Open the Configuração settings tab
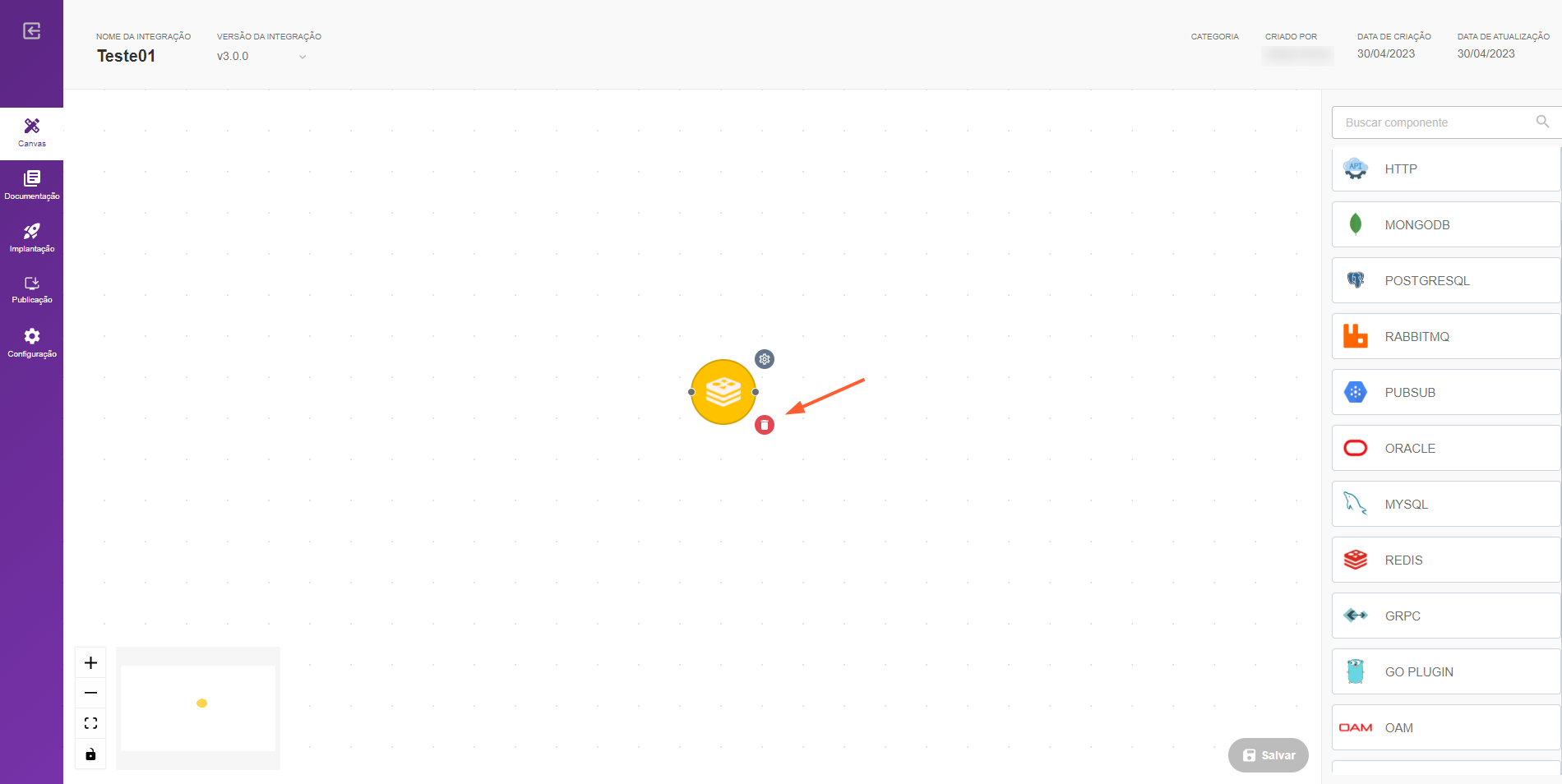Image resolution: width=1562 pixels, height=784 pixels. pos(31,342)
